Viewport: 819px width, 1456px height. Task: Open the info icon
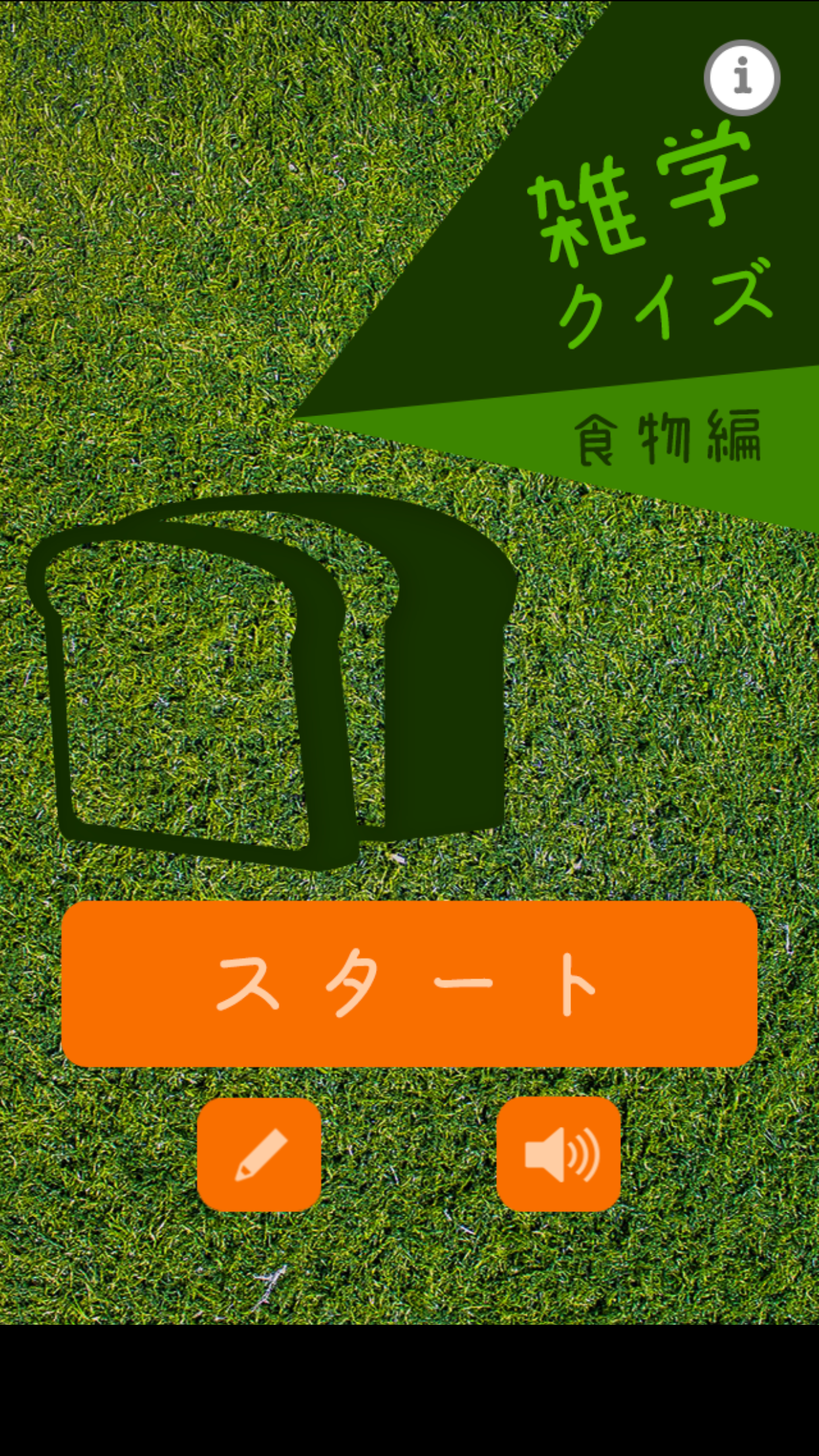pos(742,77)
